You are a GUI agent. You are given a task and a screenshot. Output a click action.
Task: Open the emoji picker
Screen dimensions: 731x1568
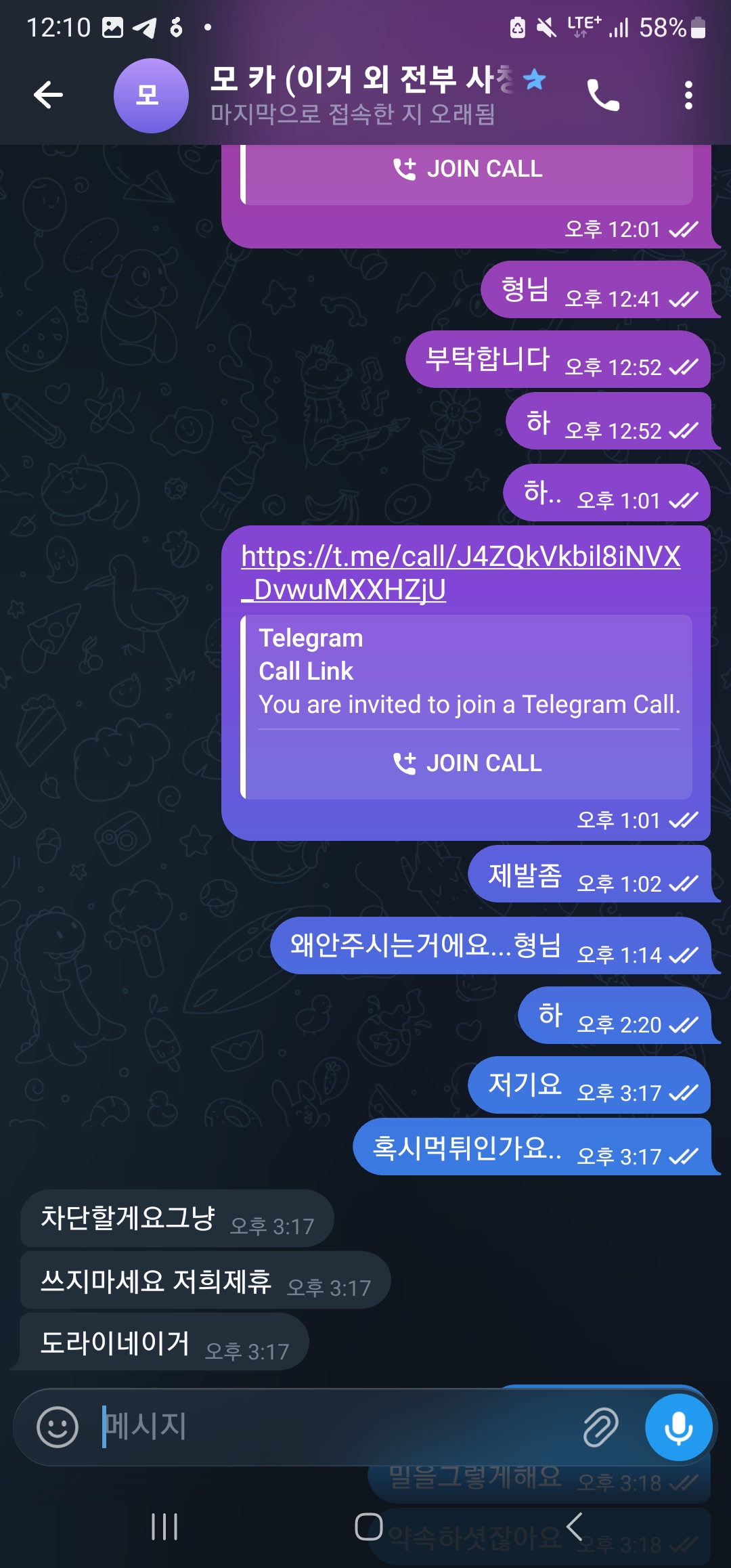tap(58, 1427)
